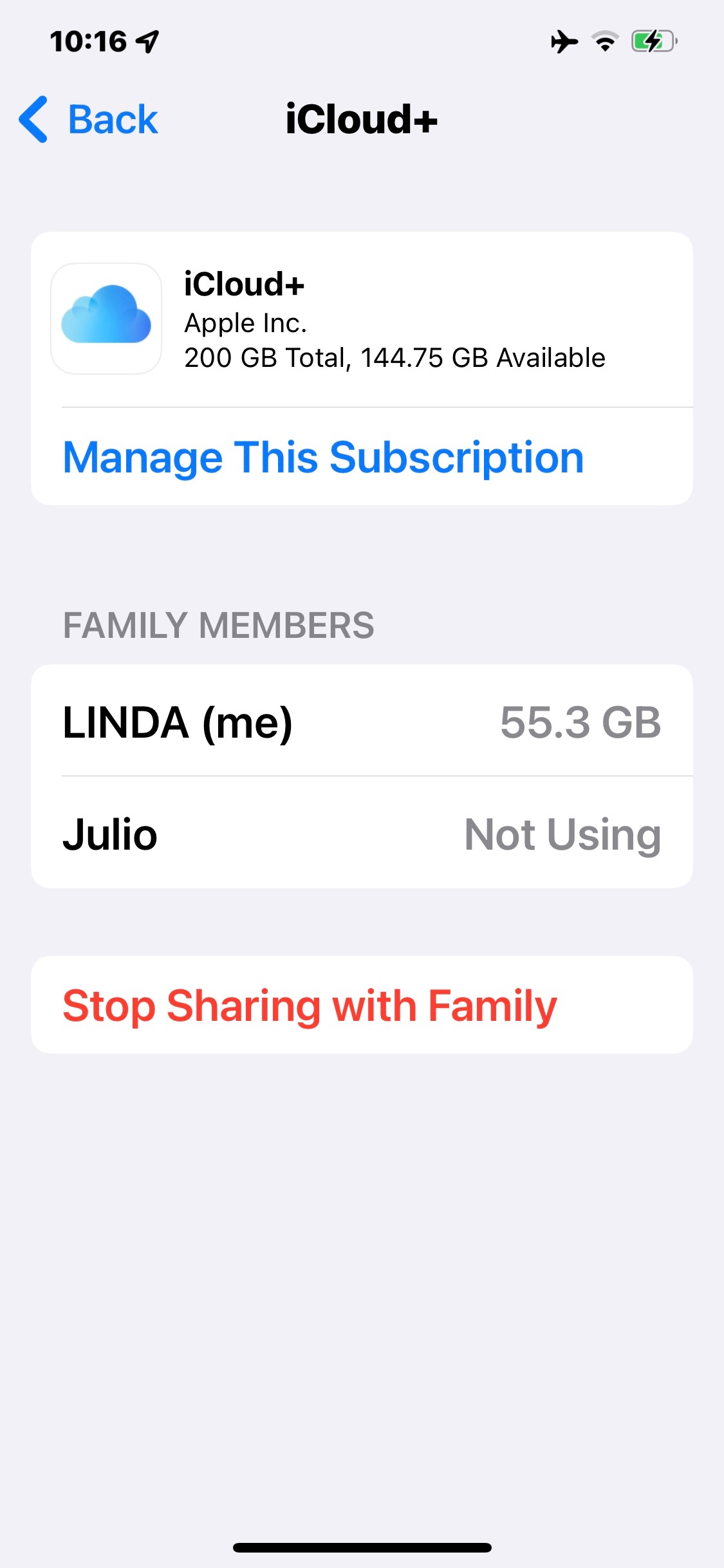Stop Sharing with Family
The height and width of the screenshot is (1568, 724).
click(310, 1005)
